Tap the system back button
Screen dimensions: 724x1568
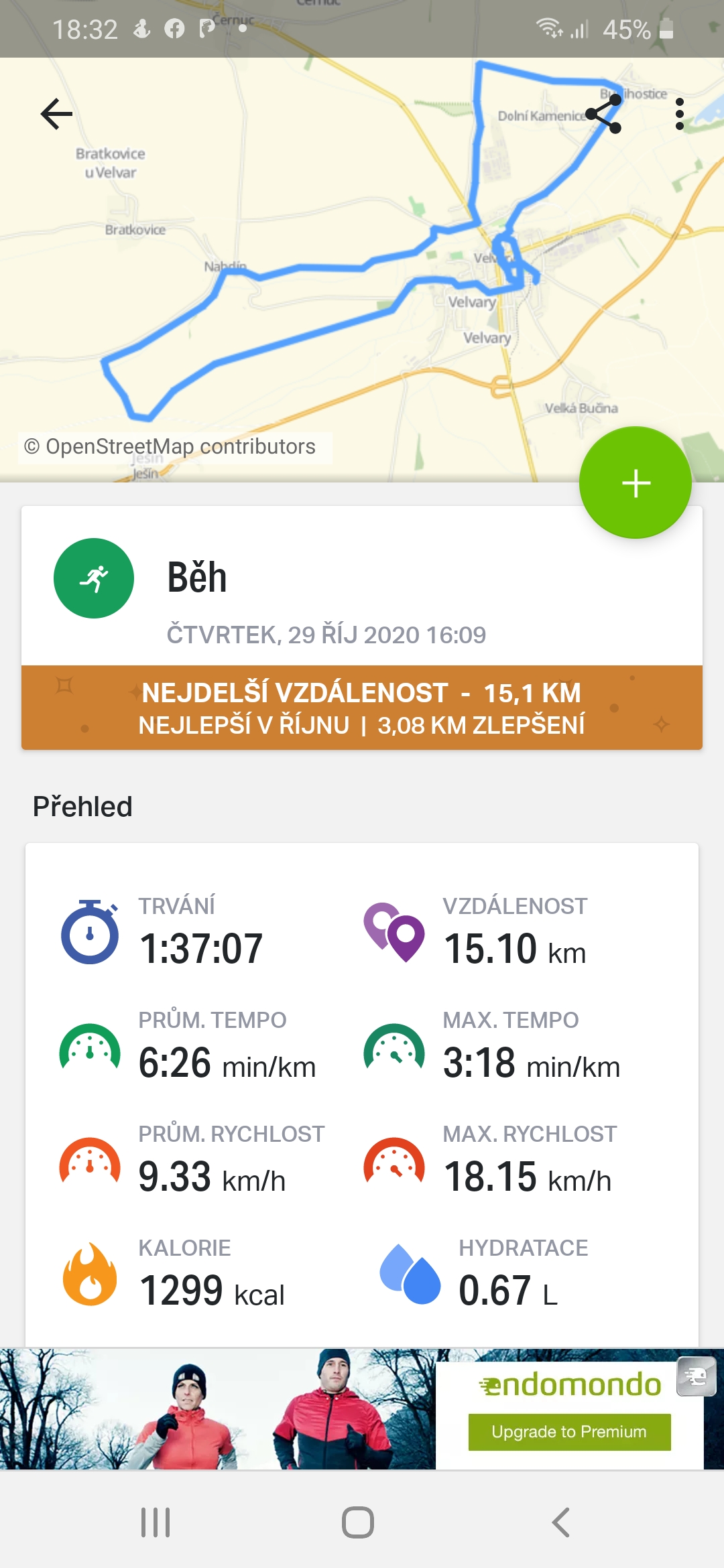(561, 1522)
